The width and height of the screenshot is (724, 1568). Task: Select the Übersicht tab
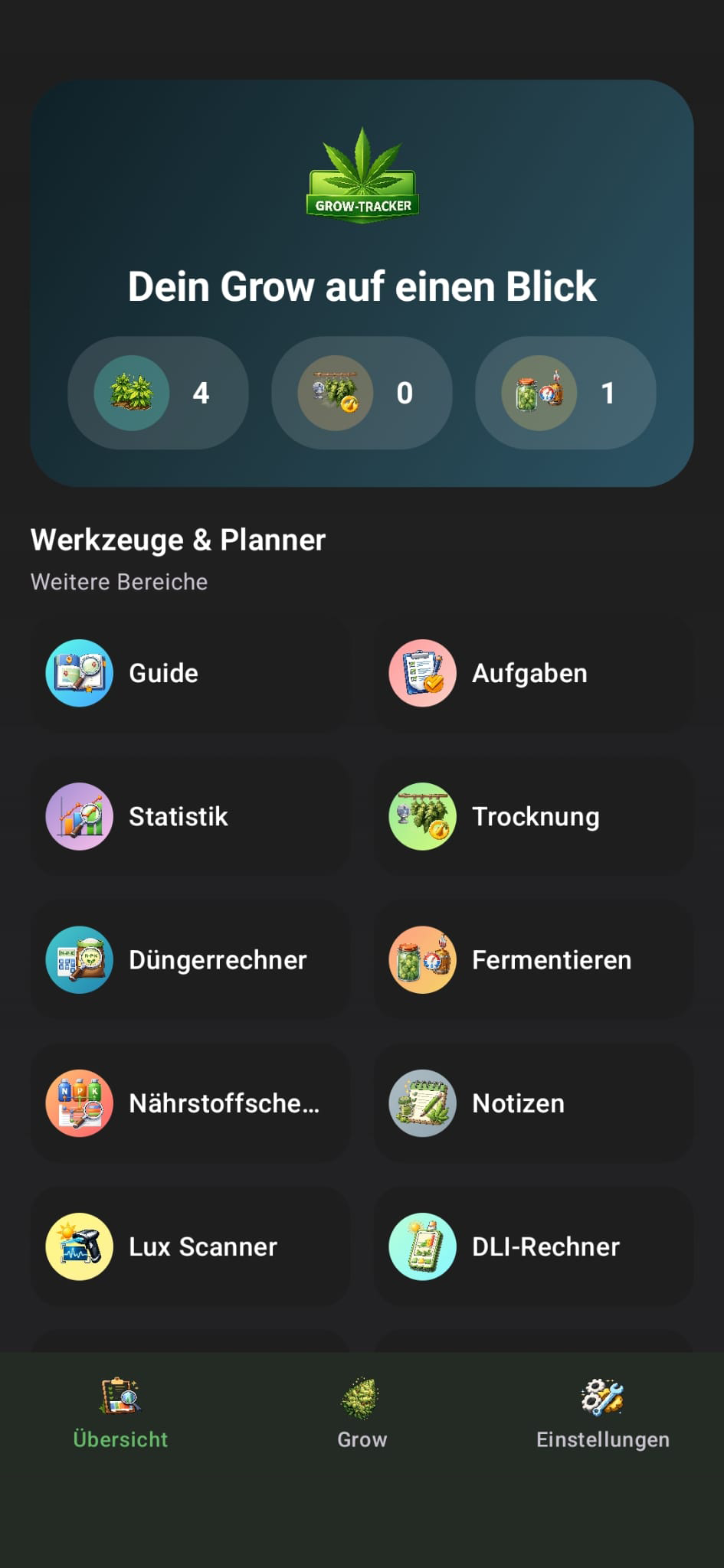click(x=120, y=1413)
